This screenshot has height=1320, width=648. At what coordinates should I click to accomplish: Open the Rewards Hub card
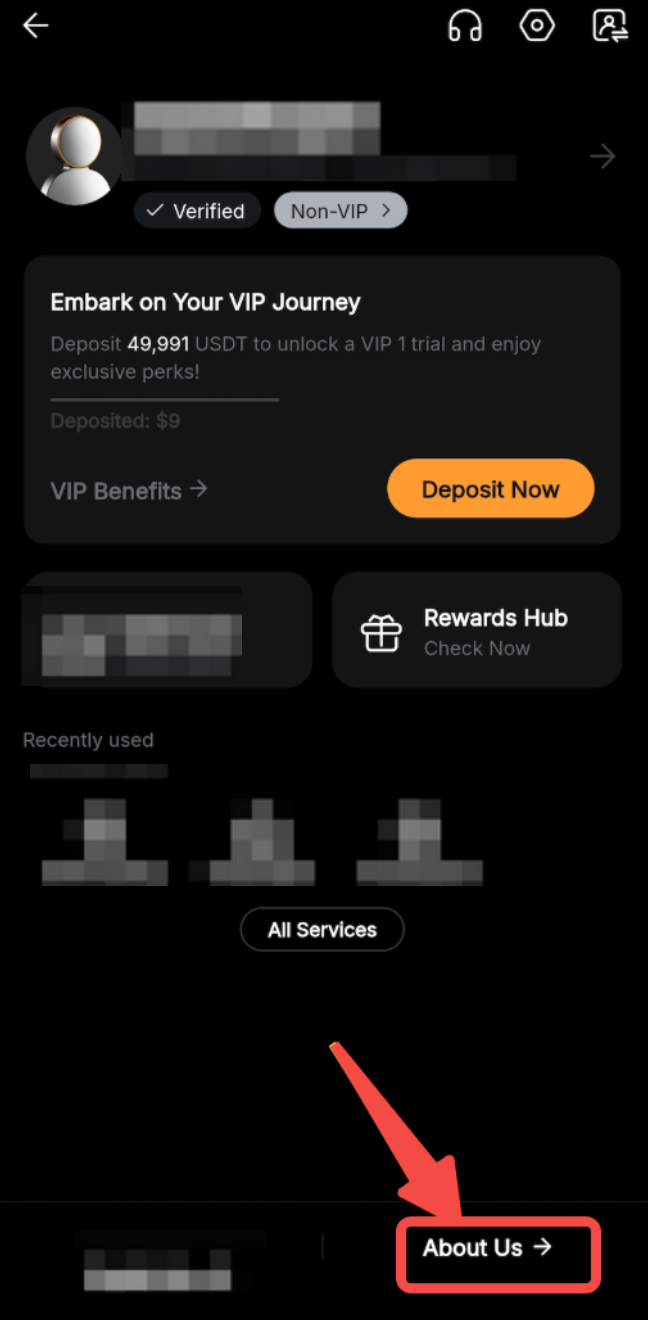(477, 630)
